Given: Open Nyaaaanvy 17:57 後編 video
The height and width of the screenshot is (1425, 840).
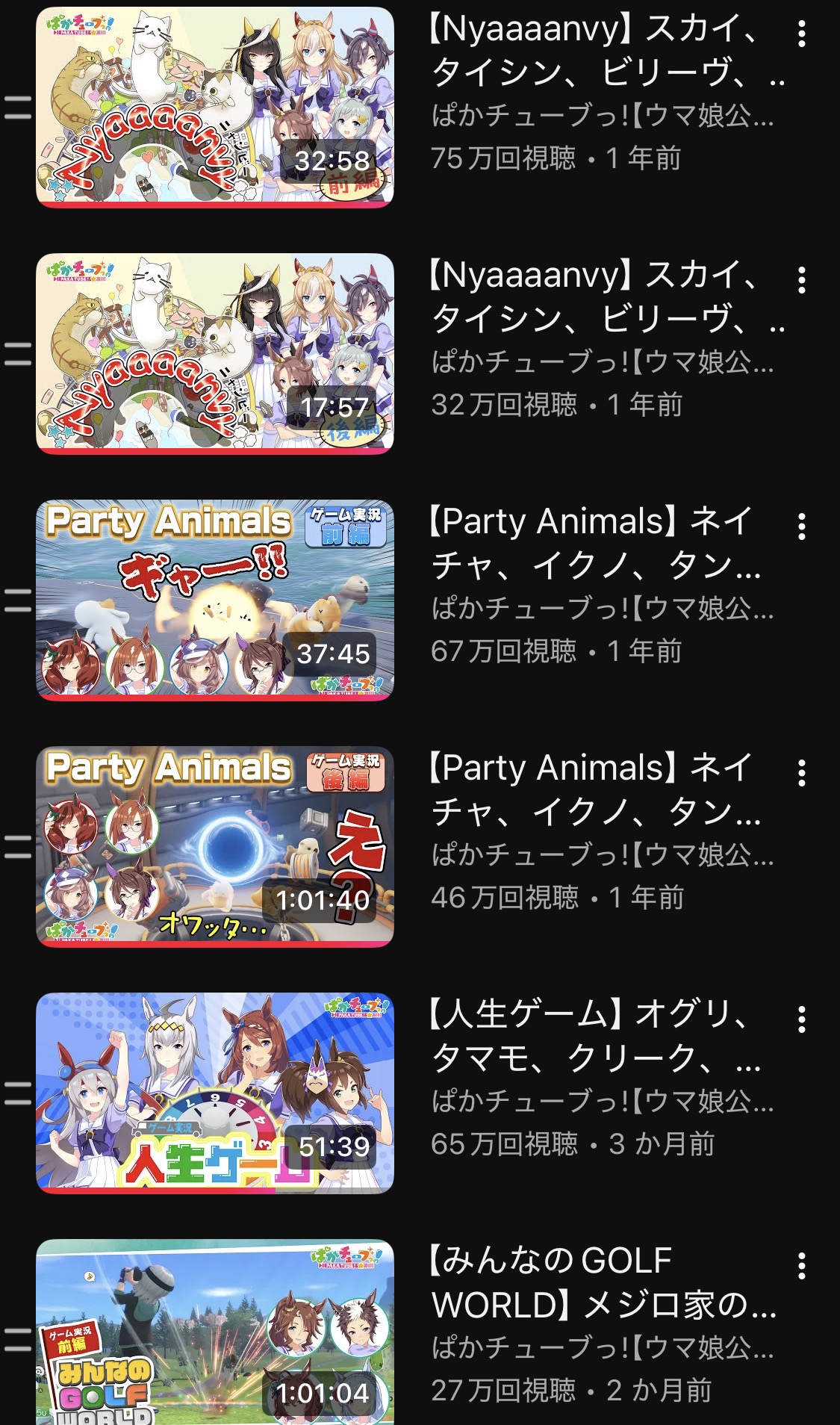Looking at the screenshot, I should [214, 353].
